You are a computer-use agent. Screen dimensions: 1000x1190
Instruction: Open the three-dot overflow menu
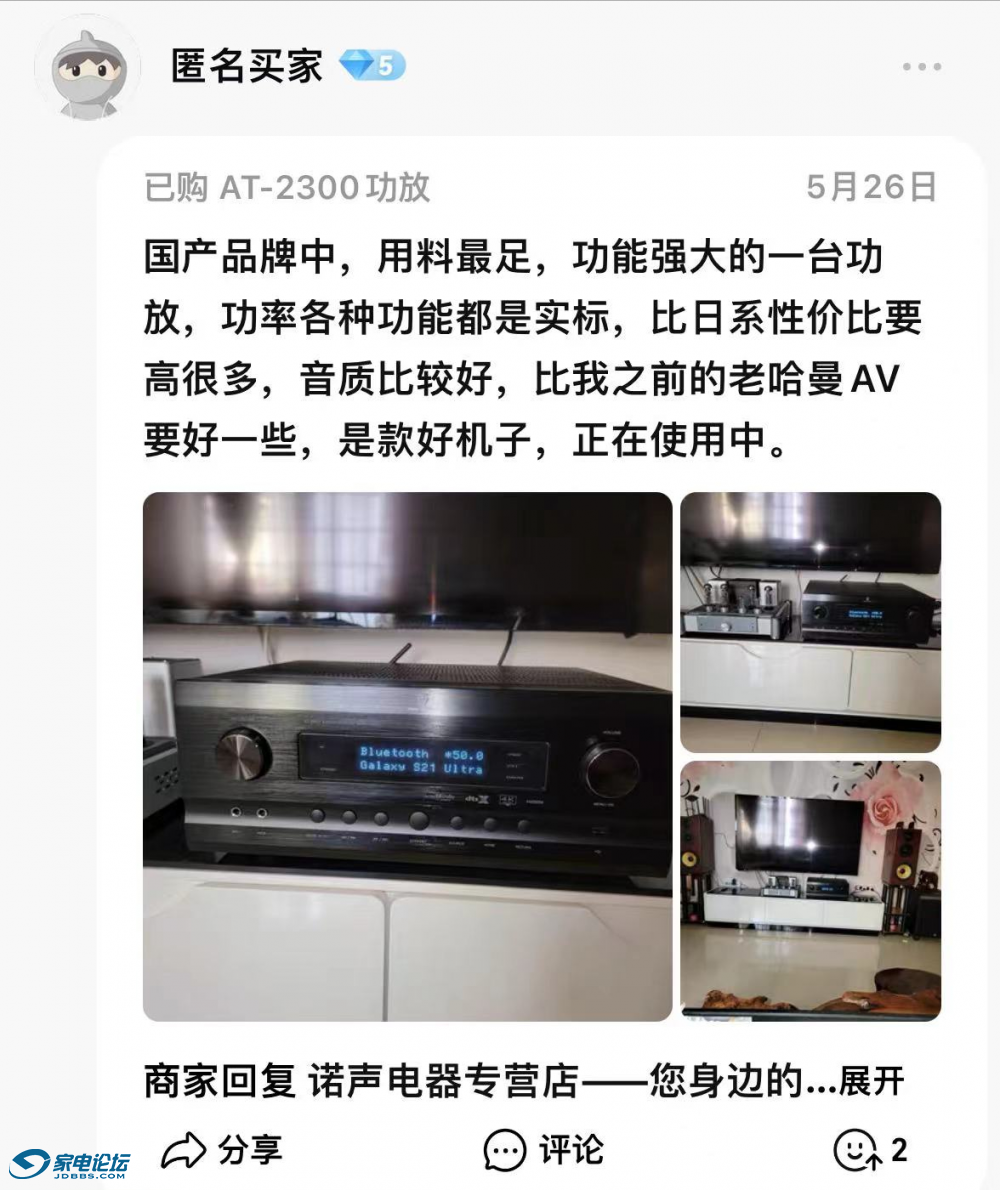point(921,67)
